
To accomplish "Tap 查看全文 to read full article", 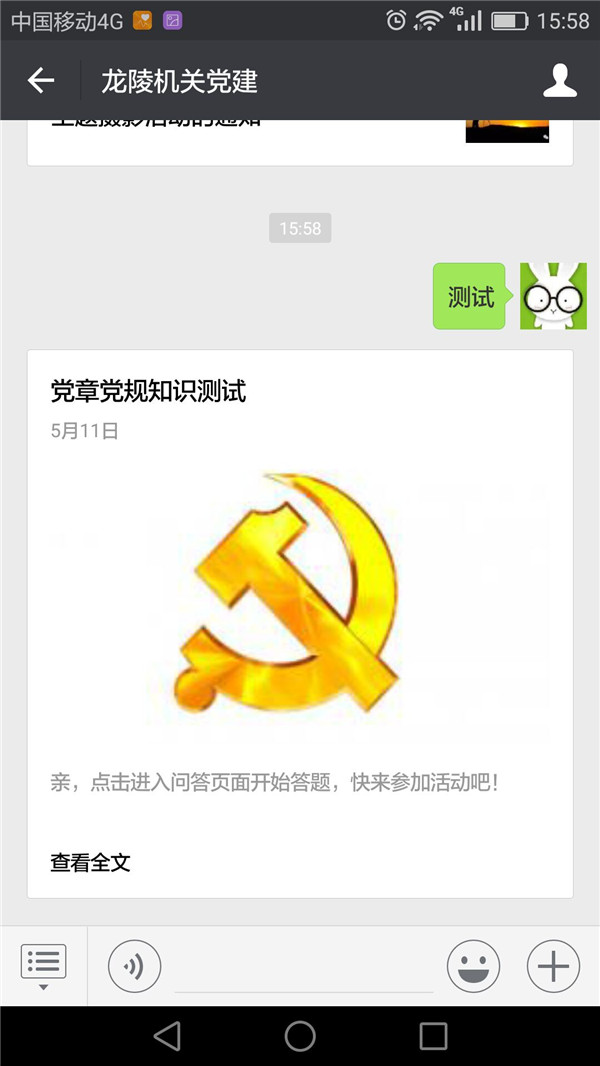I will (x=91, y=862).
